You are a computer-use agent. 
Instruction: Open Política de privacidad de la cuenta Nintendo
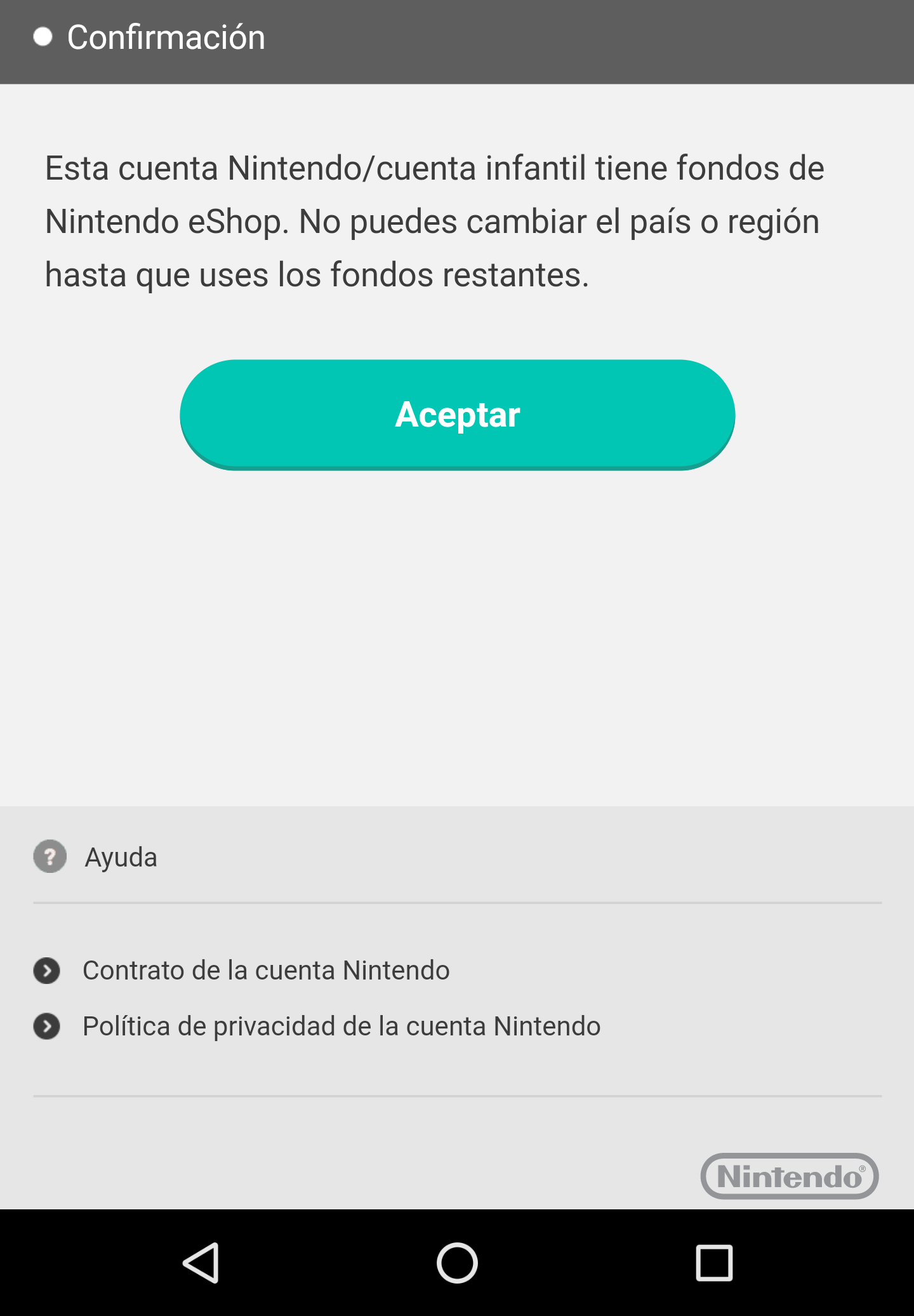tap(341, 1027)
